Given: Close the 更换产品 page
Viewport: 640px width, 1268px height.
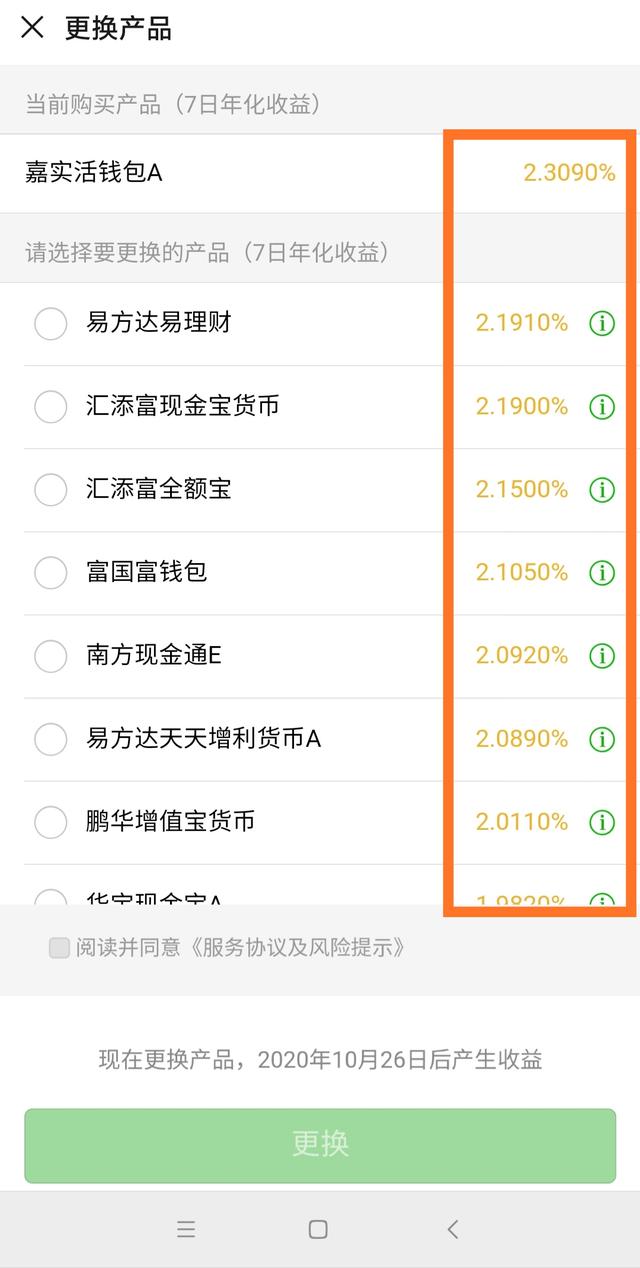Looking at the screenshot, I should coord(32,28).
